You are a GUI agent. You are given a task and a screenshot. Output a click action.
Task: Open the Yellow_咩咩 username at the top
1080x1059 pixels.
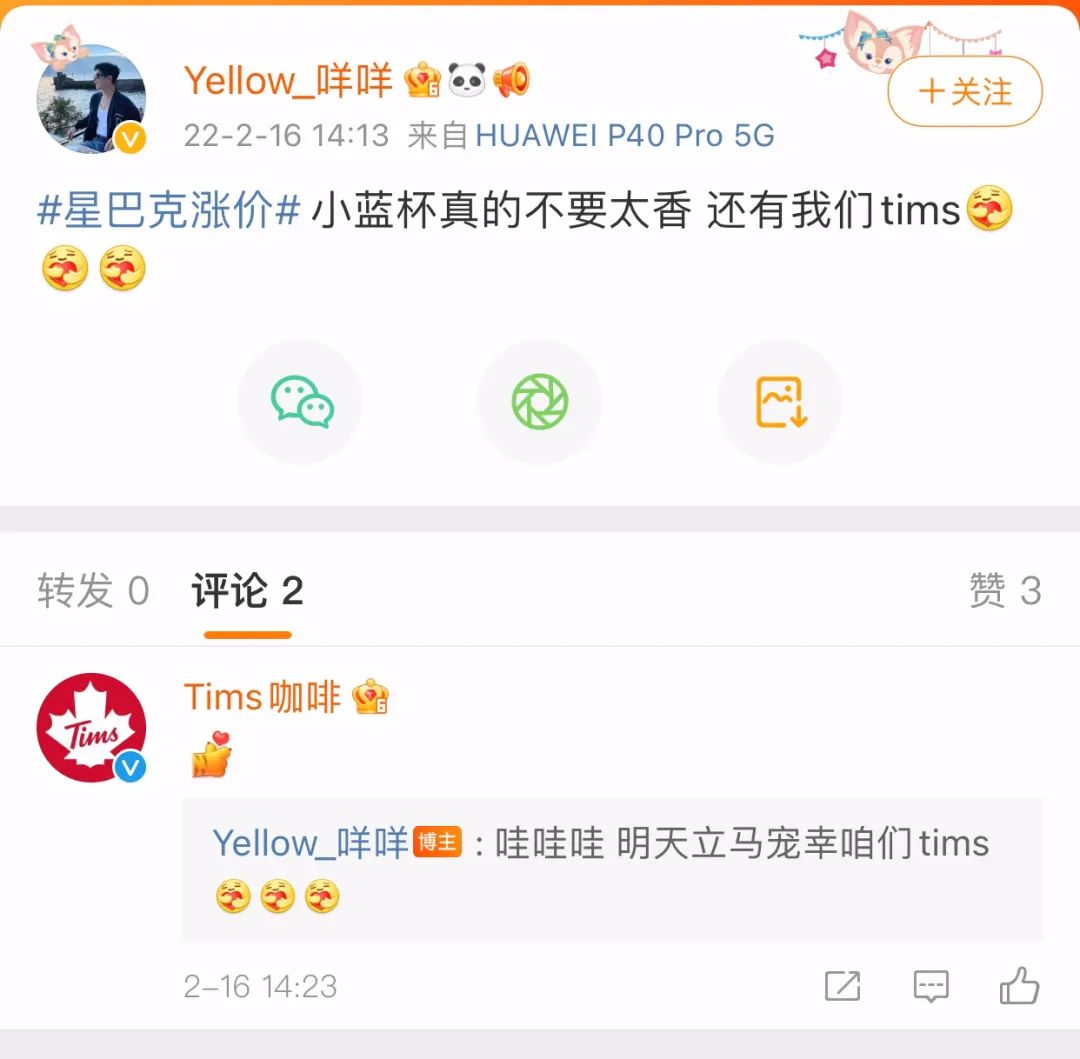coord(288,81)
